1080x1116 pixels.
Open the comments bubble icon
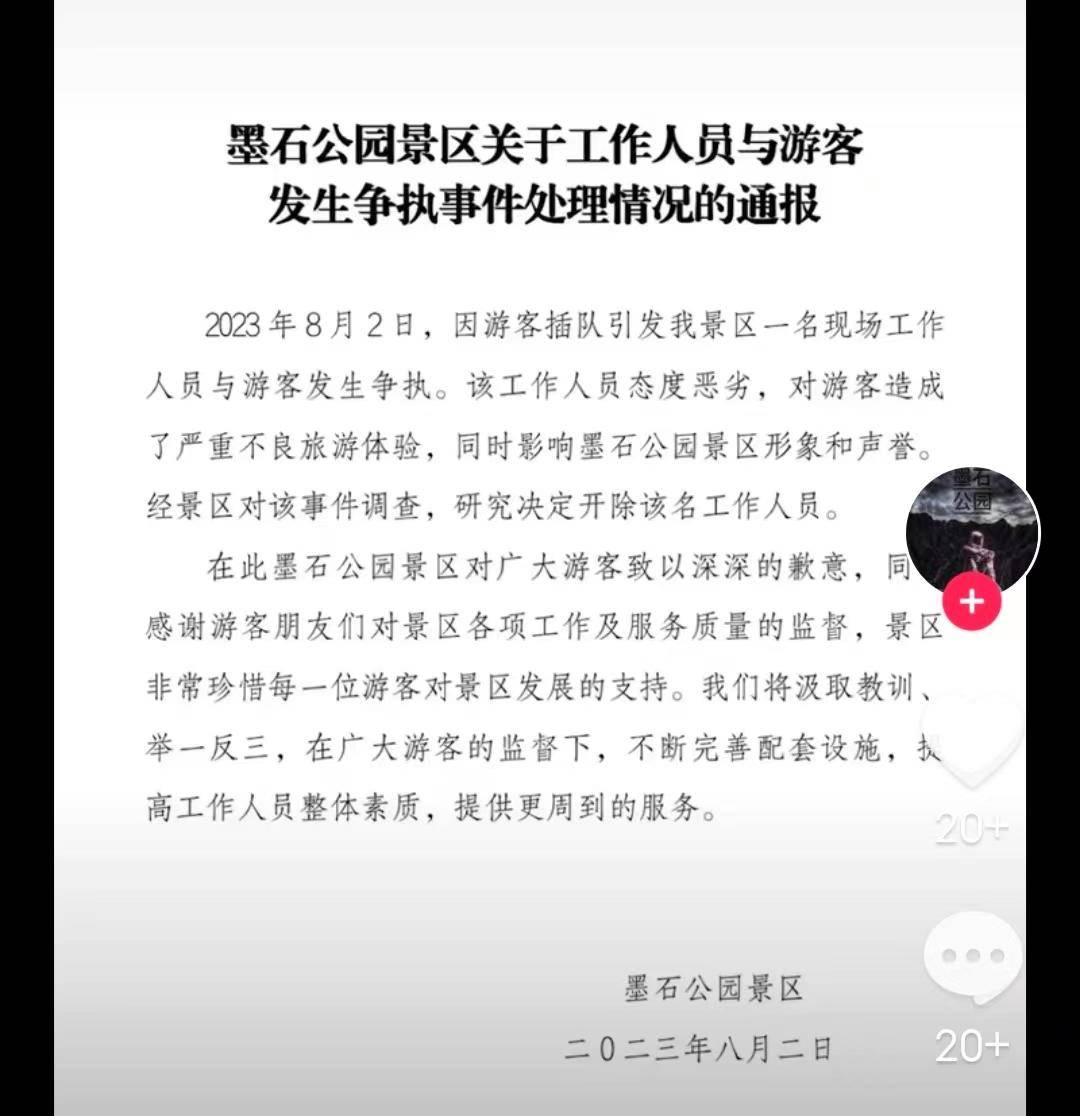tap(972, 957)
